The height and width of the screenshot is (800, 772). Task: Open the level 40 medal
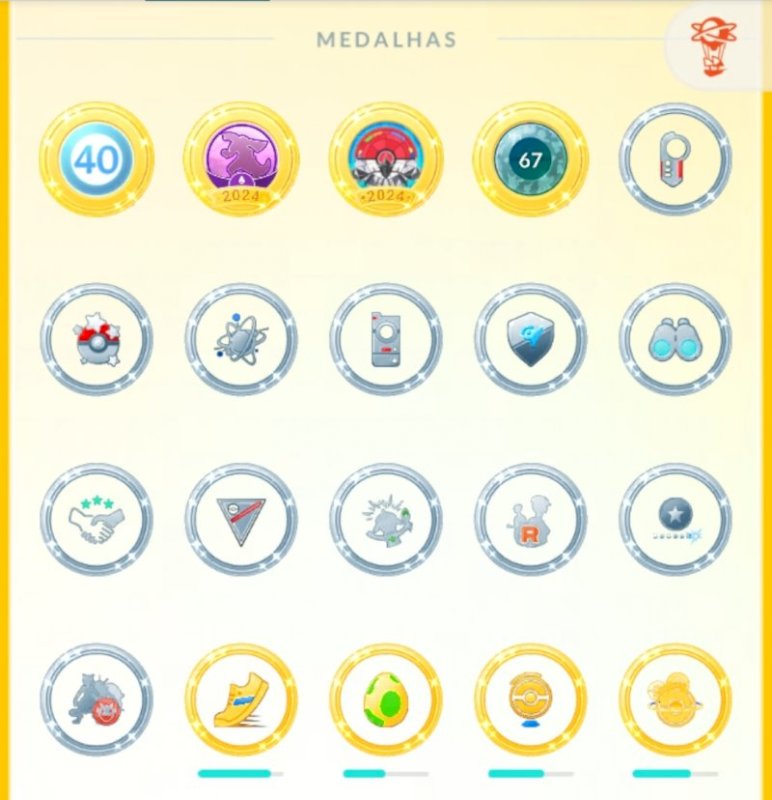(x=96, y=160)
